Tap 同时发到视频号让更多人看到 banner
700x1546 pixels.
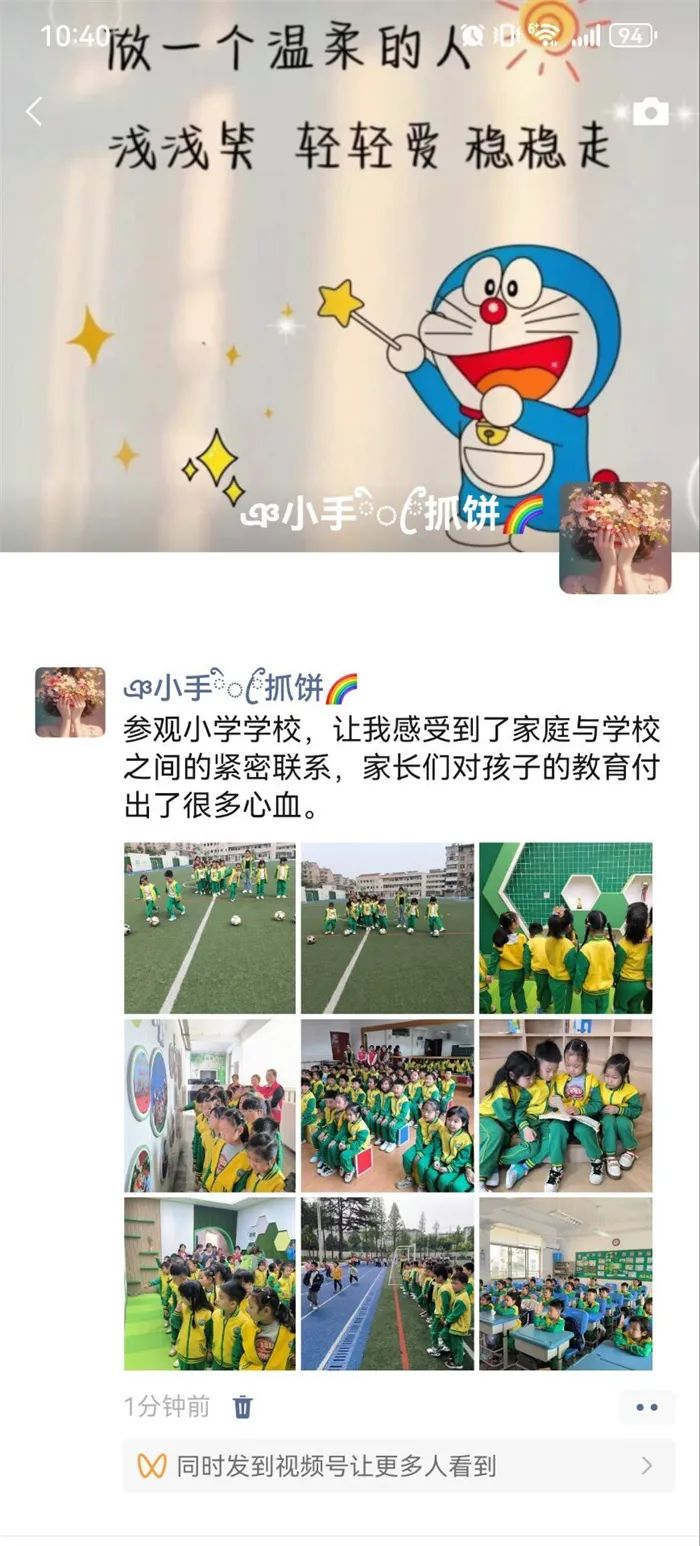(398, 1466)
